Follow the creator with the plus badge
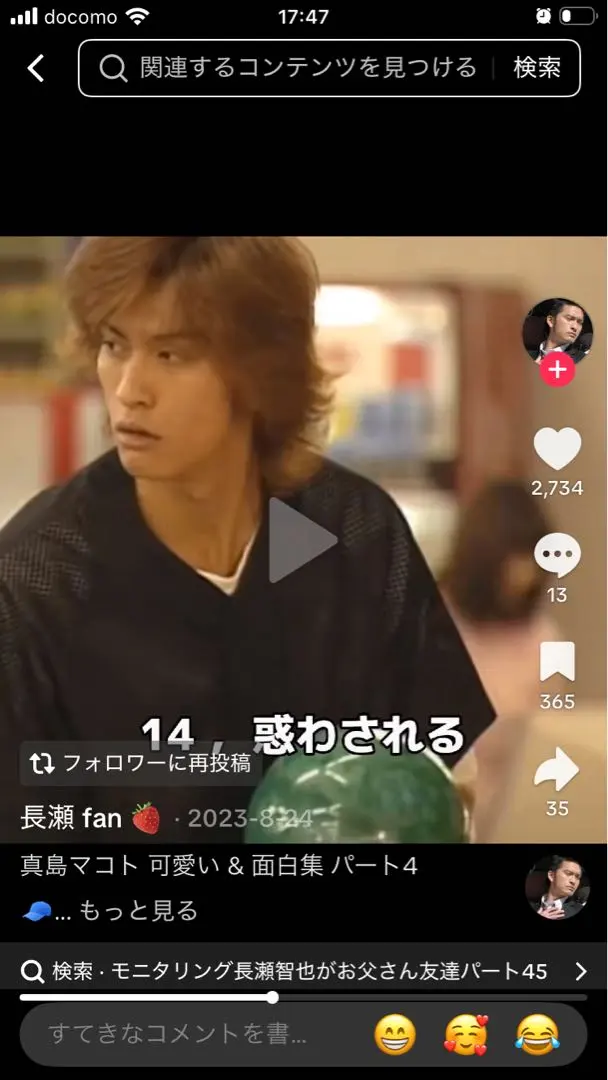 tap(557, 371)
